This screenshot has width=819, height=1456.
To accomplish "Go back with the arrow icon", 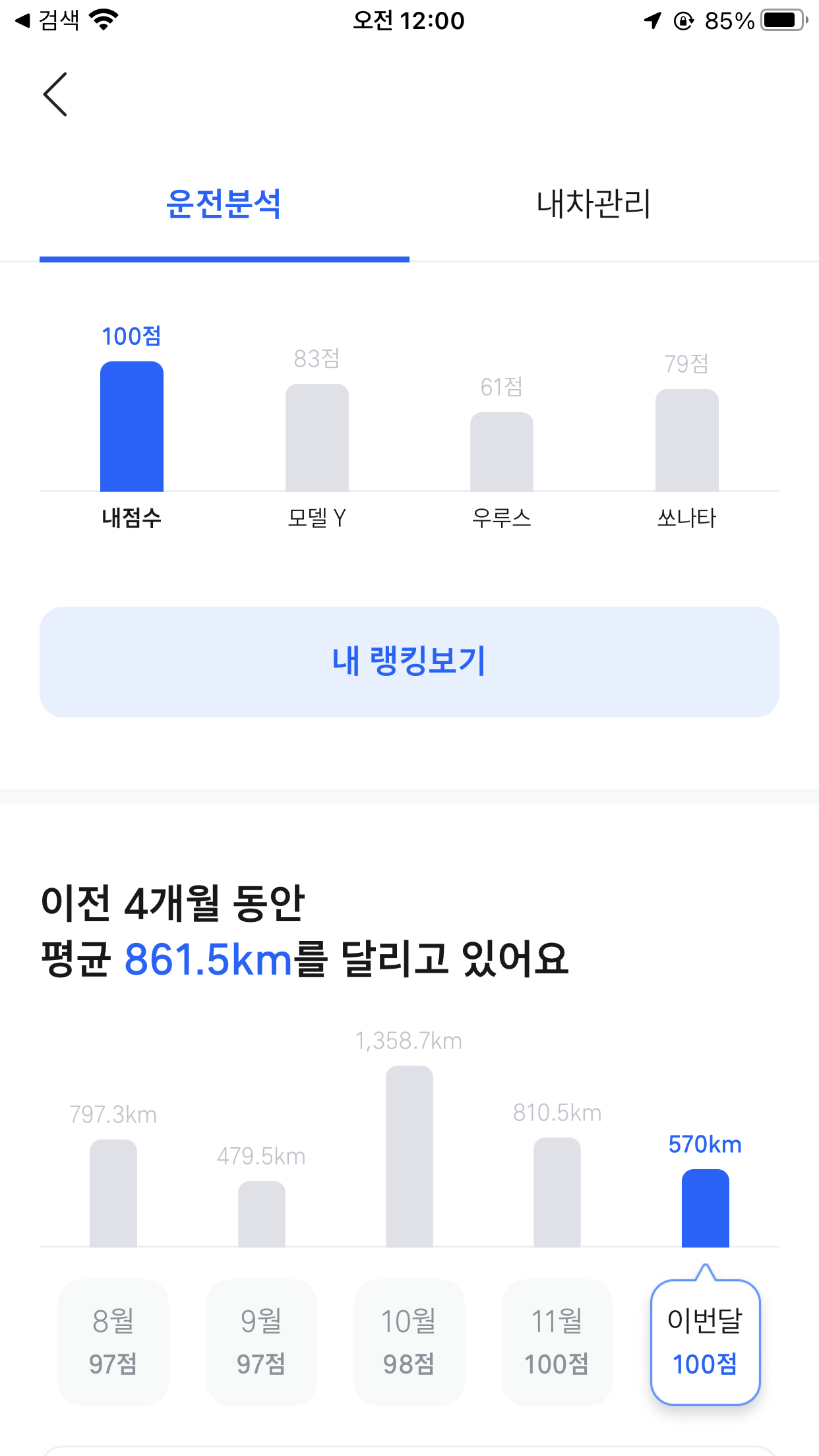I will [55, 94].
